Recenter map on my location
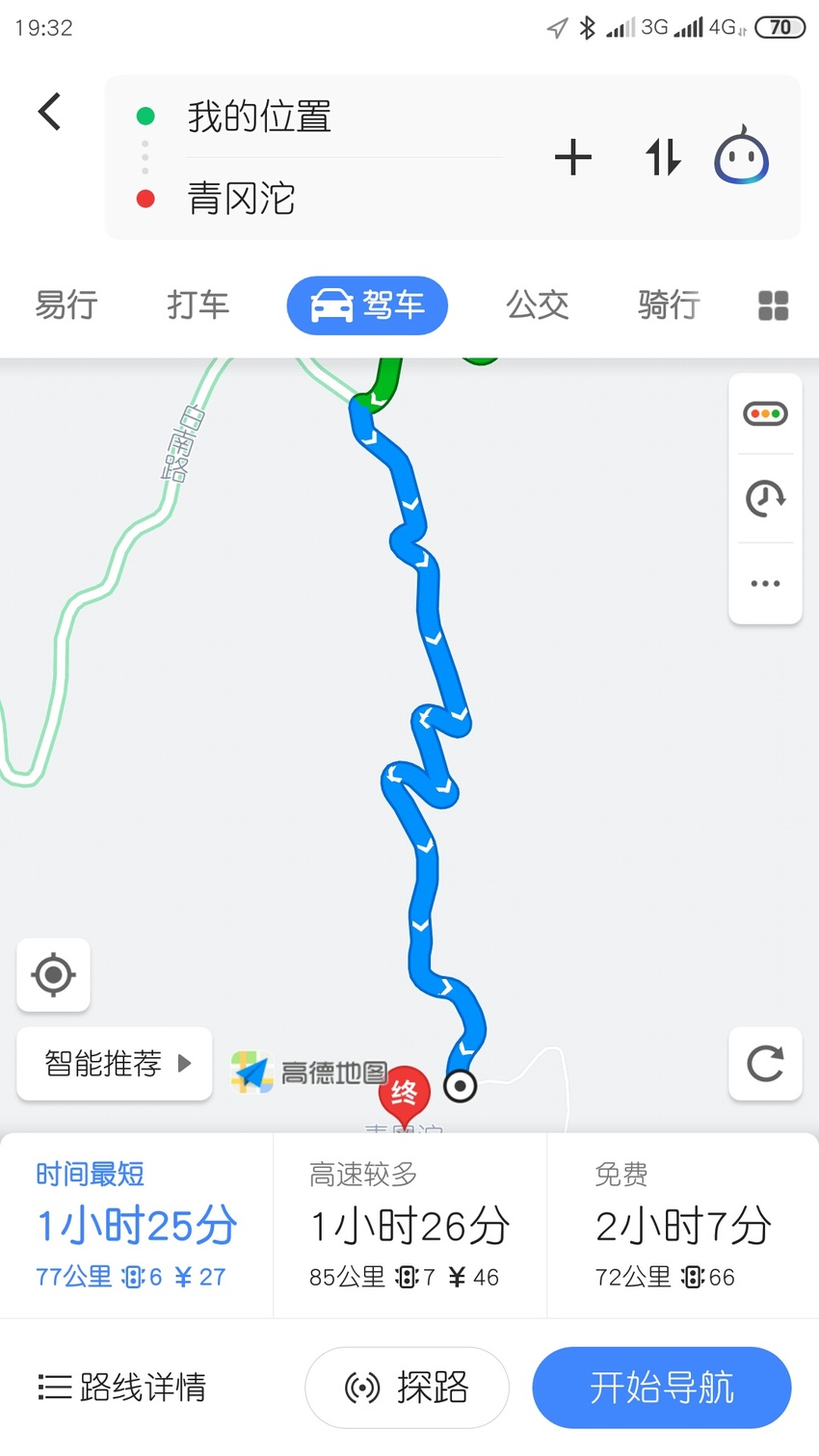Image resolution: width=819 pixels, height=1456 pixels. point(54,974)
